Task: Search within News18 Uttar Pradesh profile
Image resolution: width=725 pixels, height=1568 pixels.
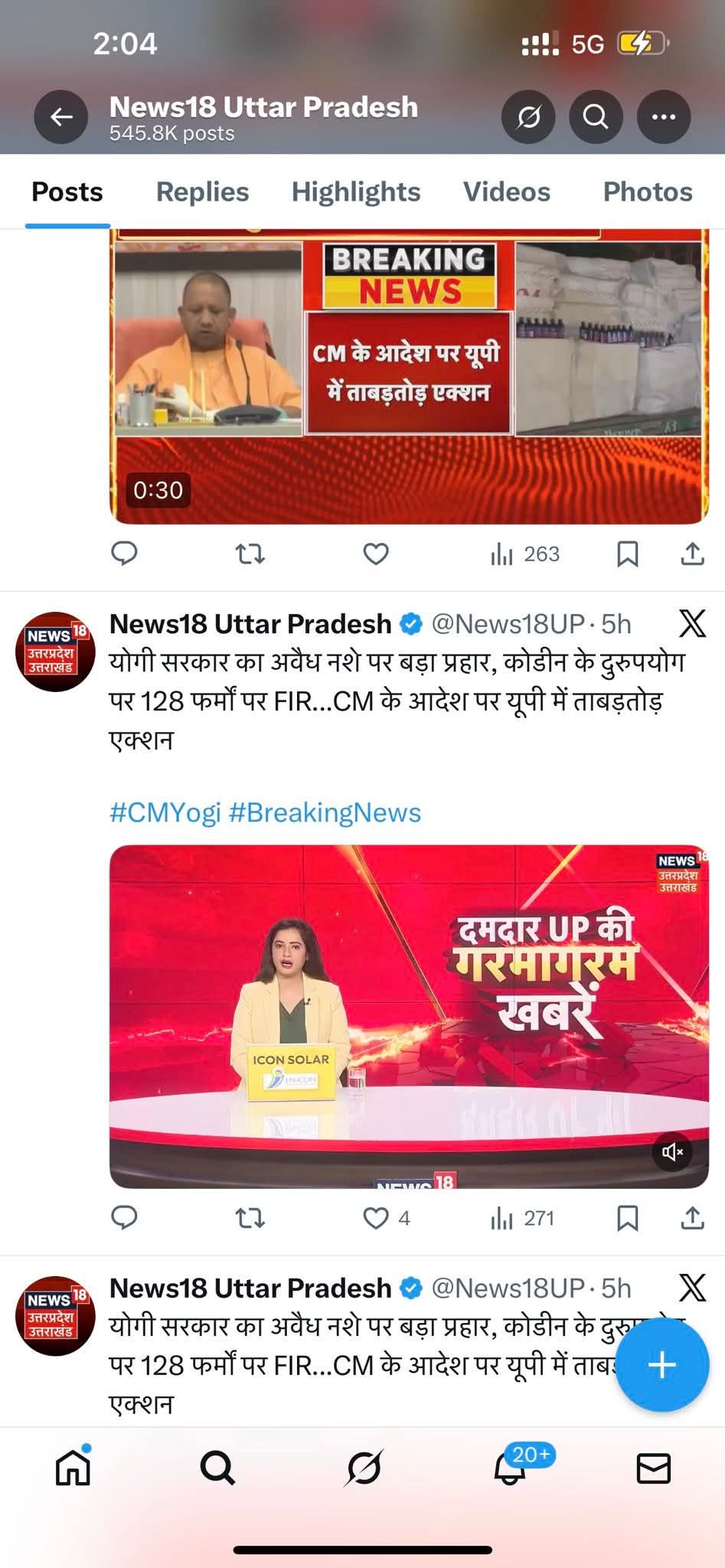Action: 596,117
